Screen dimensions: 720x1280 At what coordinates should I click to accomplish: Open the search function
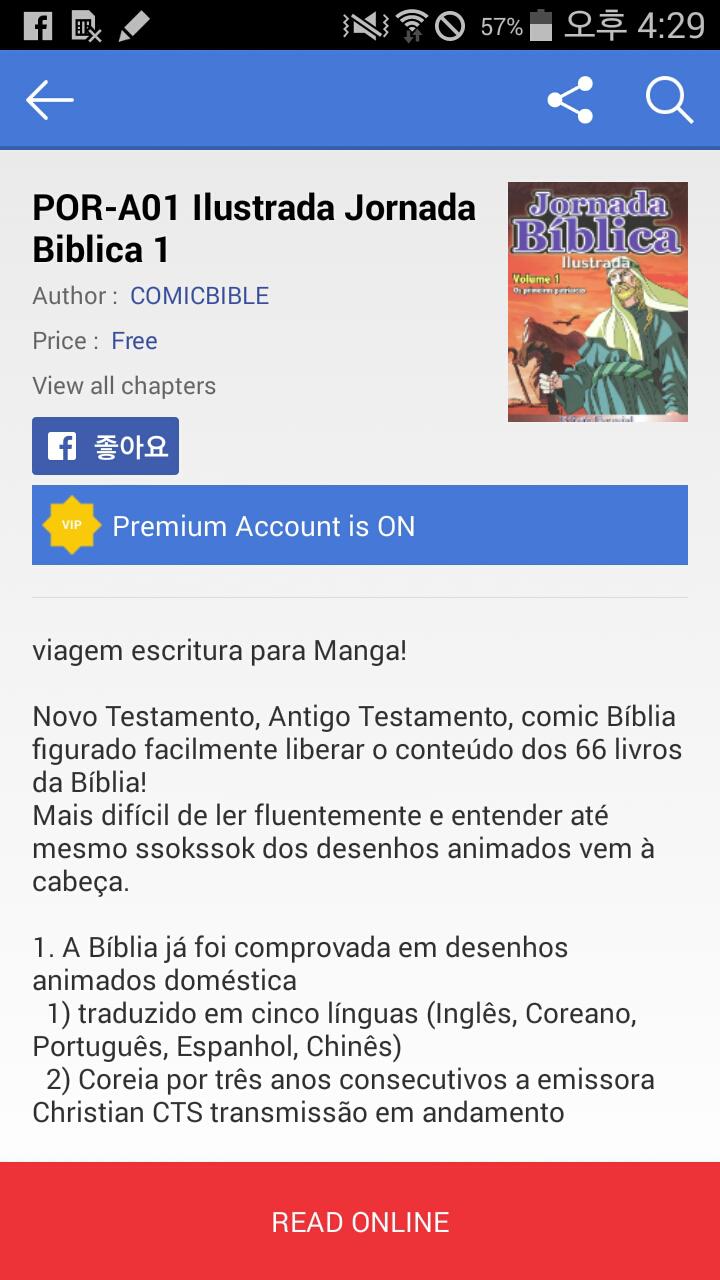[x=671, y=99]
